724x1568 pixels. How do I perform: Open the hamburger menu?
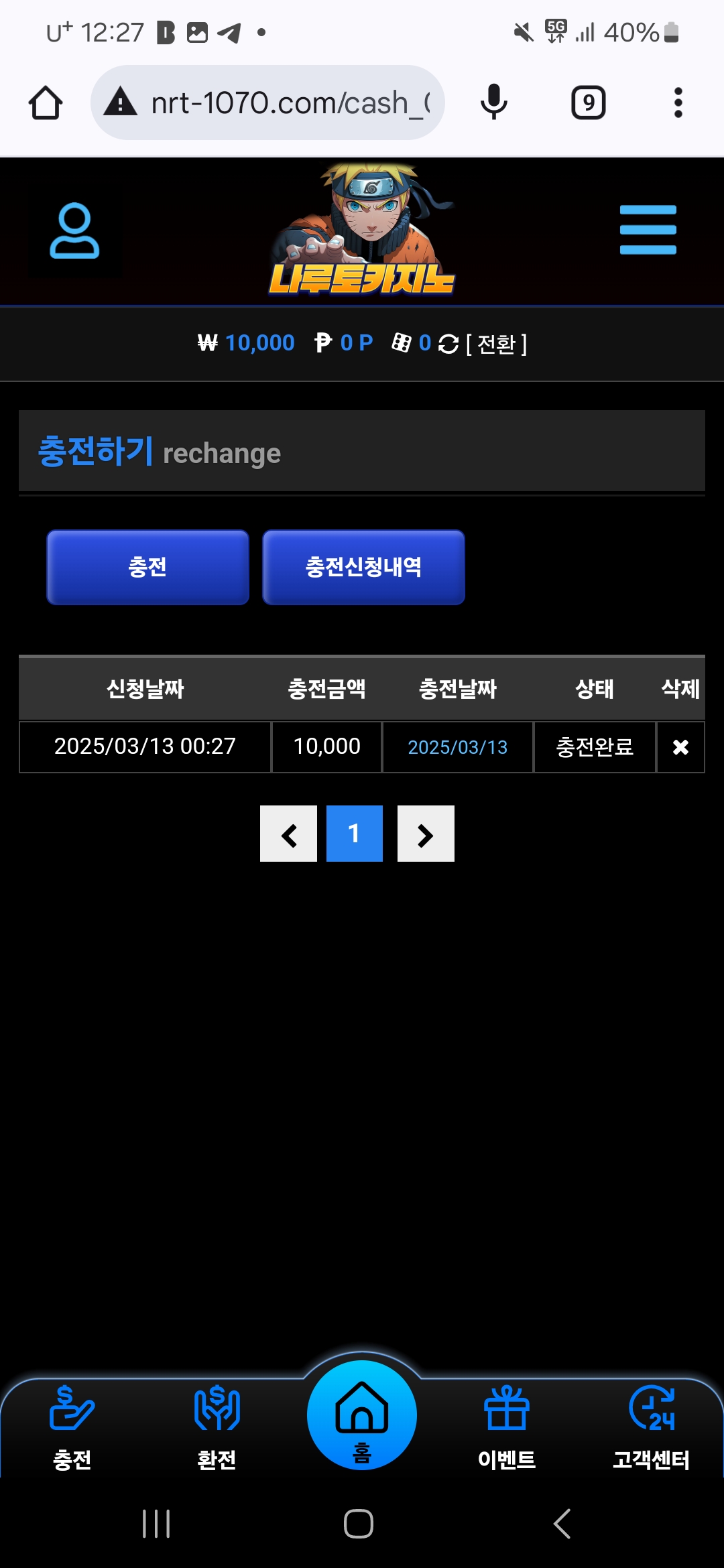coord(648,230)
